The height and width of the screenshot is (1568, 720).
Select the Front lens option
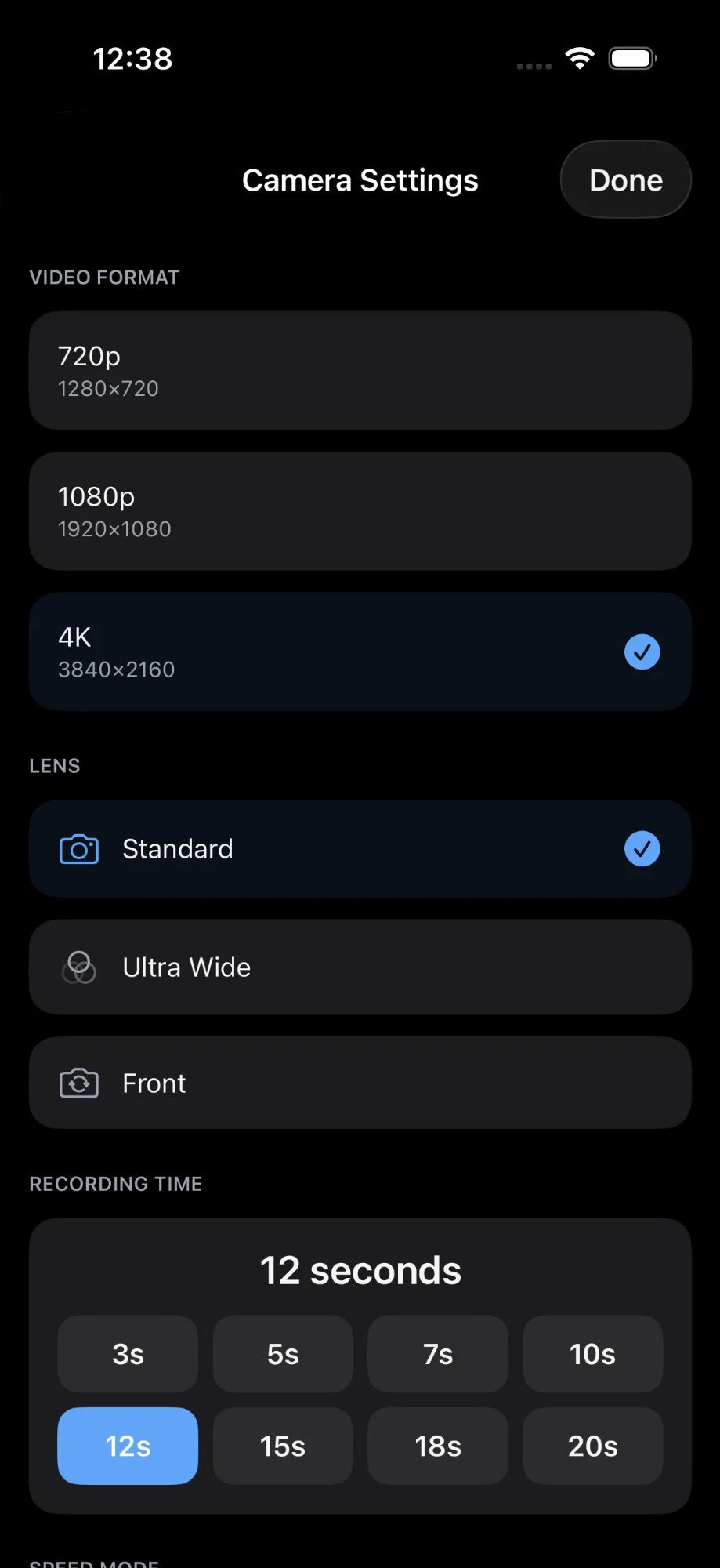coord(360,1083)
